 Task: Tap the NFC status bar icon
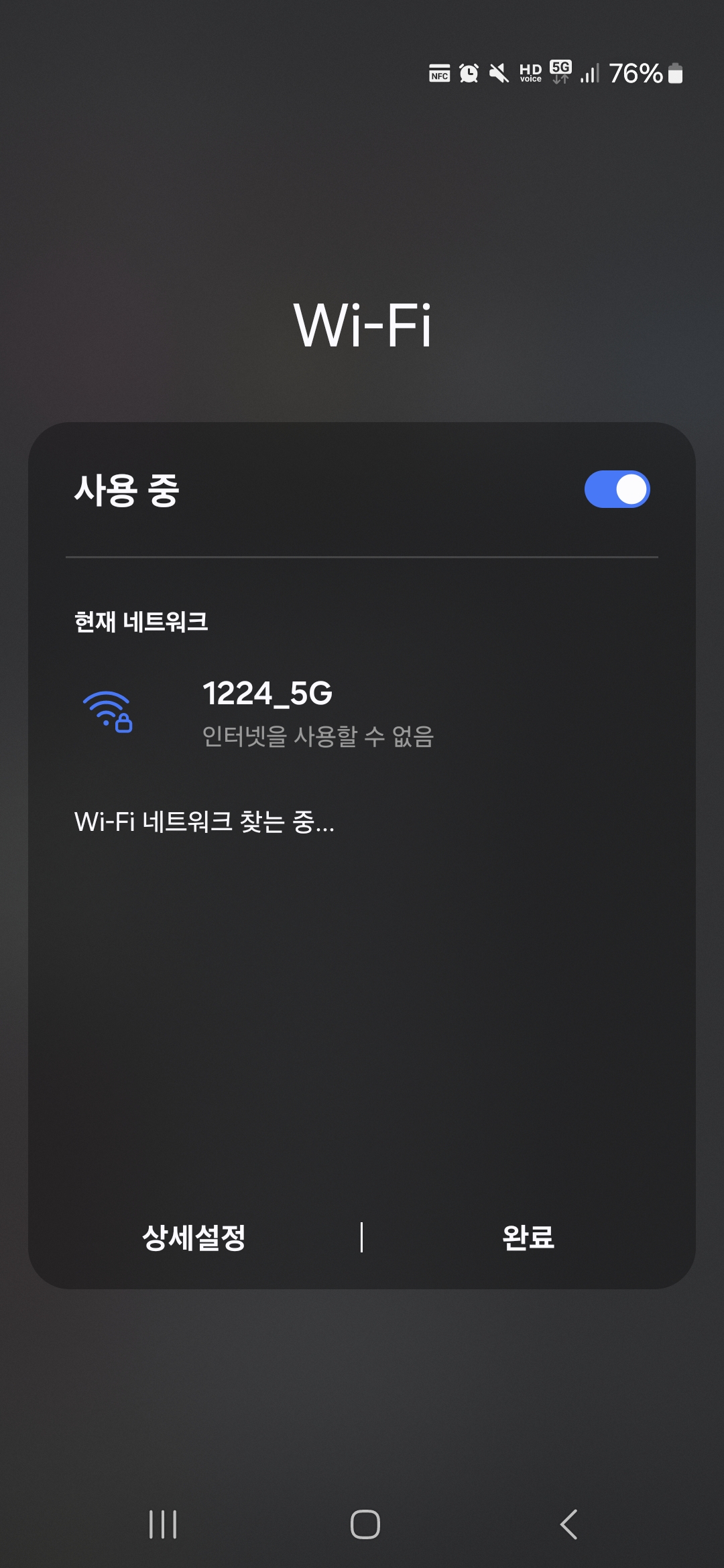[438, 74]
